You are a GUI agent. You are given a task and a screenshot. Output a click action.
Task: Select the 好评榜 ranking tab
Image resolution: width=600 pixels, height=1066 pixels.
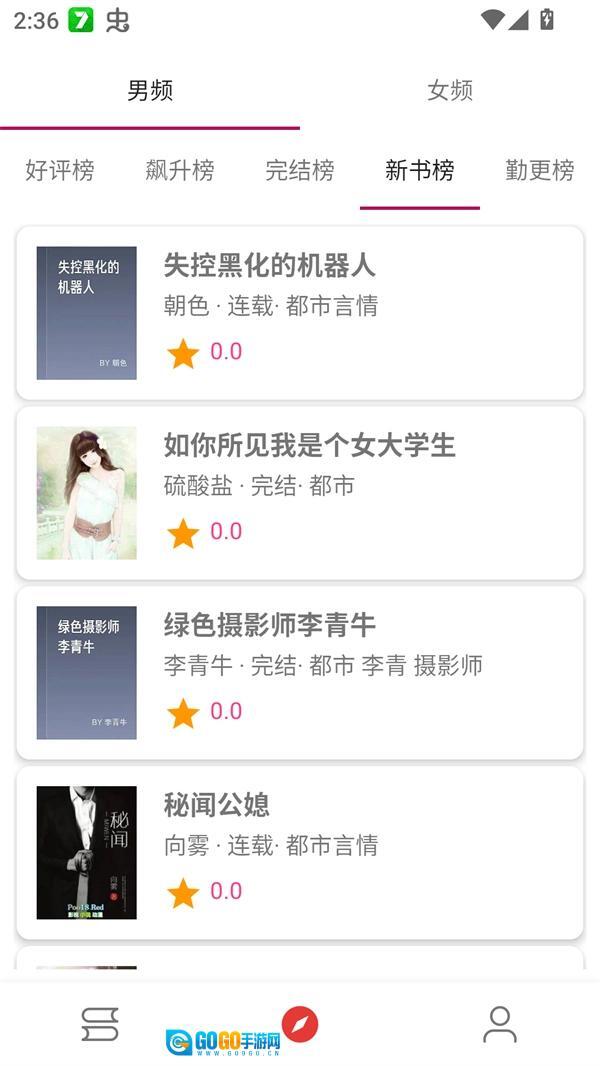click(60, 171)
